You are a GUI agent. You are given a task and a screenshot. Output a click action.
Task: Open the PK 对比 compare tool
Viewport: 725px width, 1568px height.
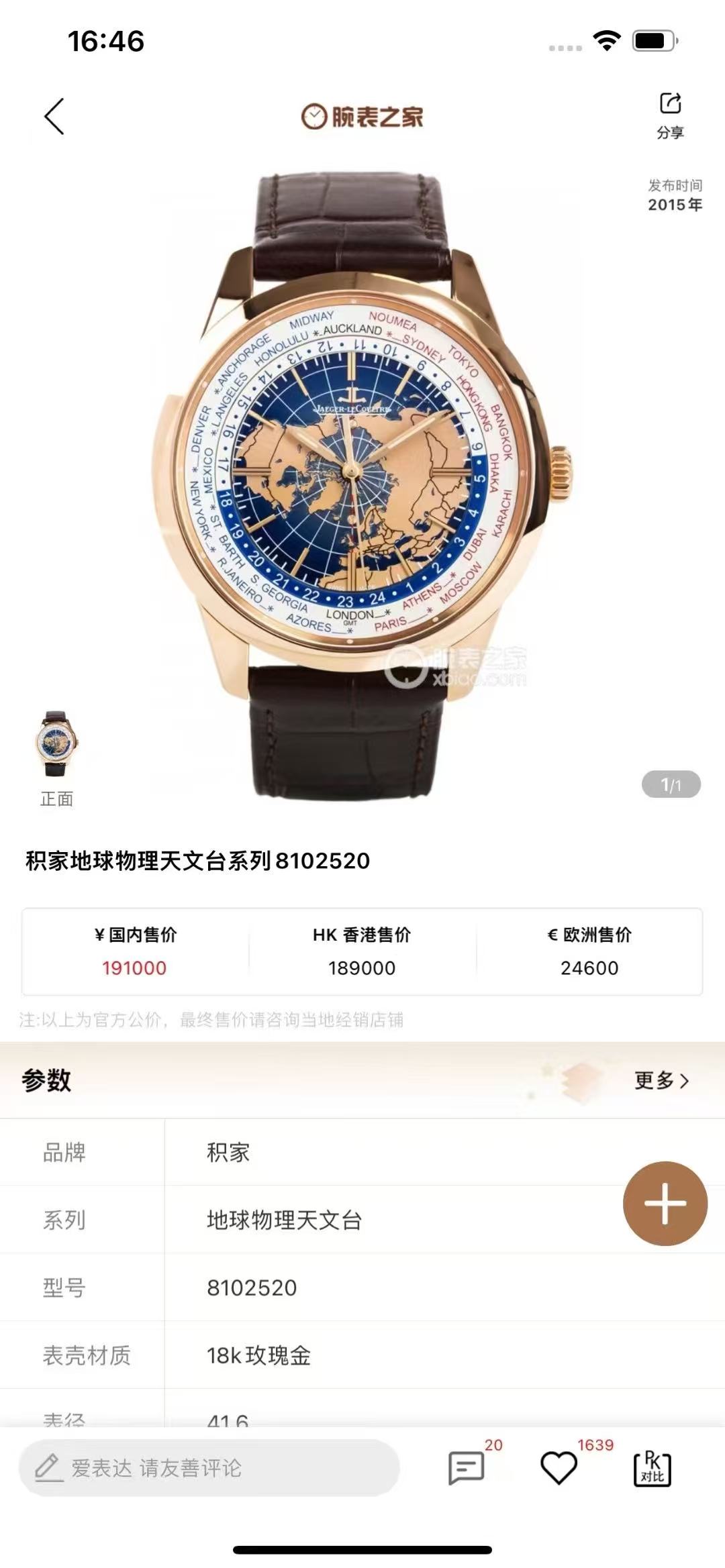652,1468
